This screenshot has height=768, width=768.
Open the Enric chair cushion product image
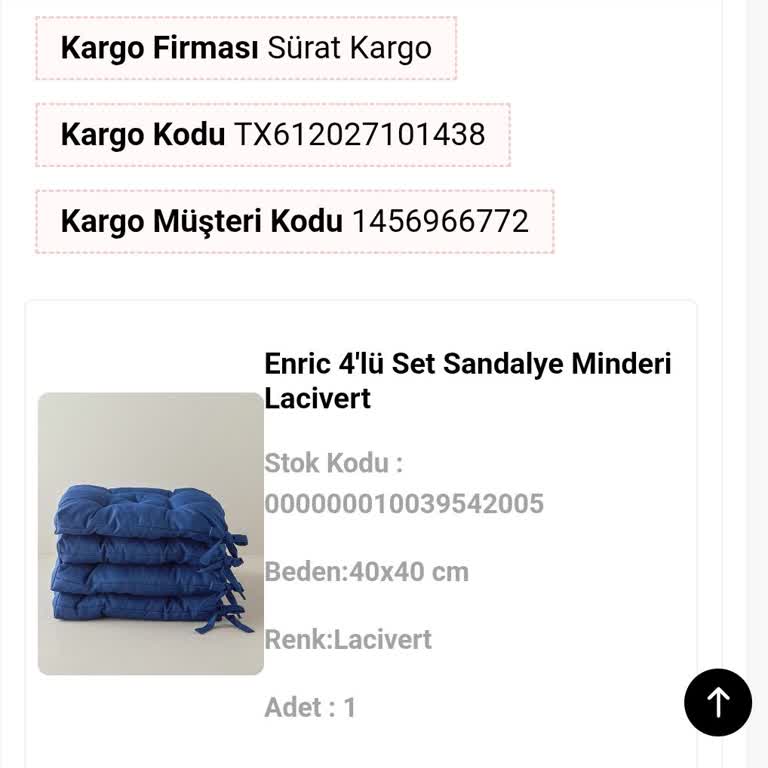tap(151, 533)
